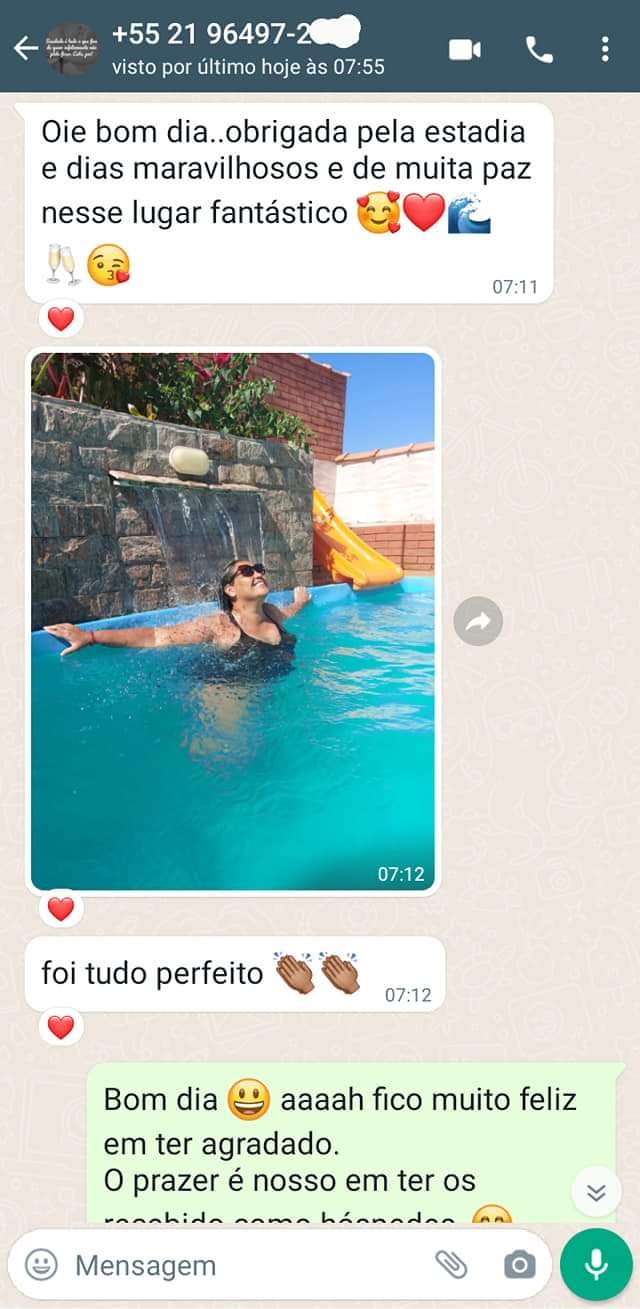Image resolution: width=640 pixels, height=1309 pixels.
Task: Record a voice message
Action: pyautogui.click(x=596, y=1264)
